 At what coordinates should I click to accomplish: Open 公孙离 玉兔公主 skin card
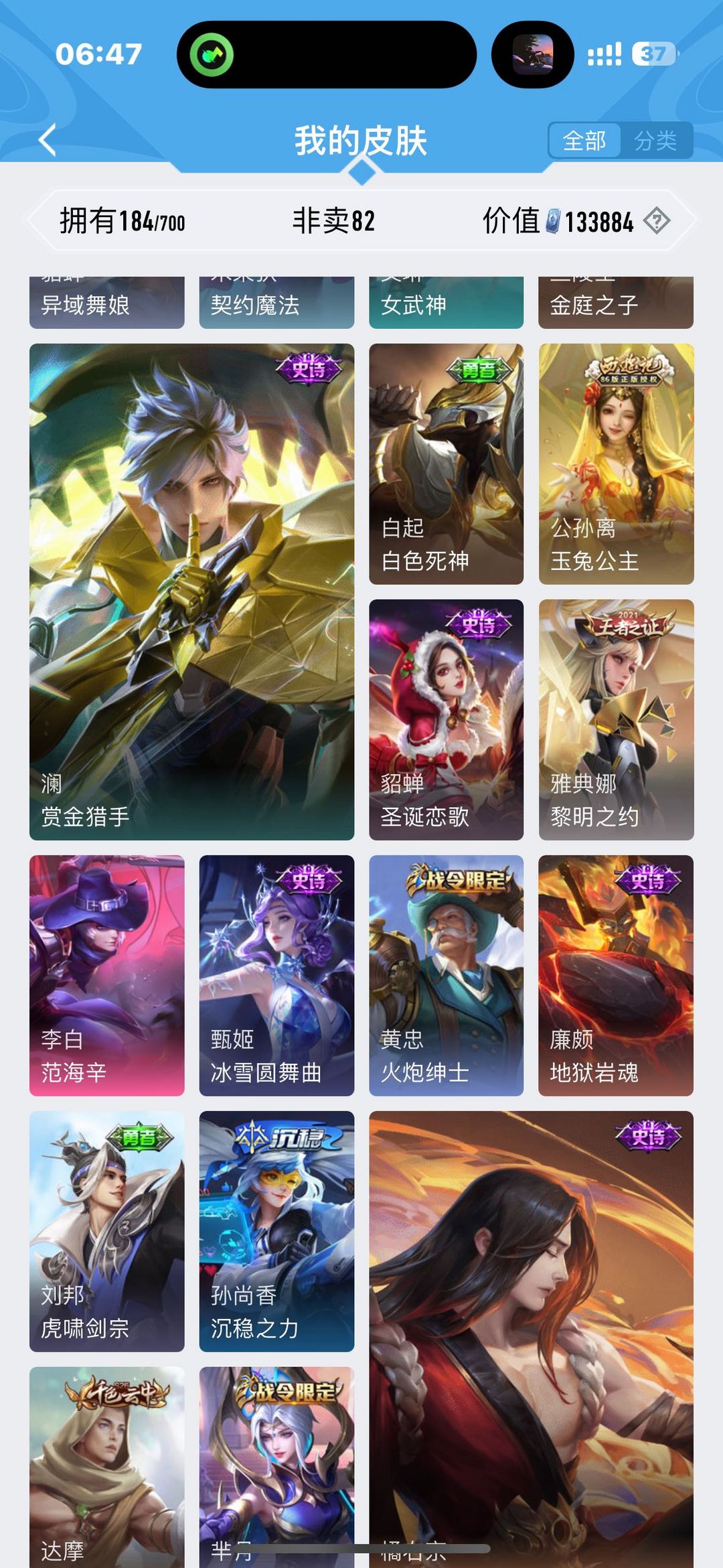click(x=616, y=464)
